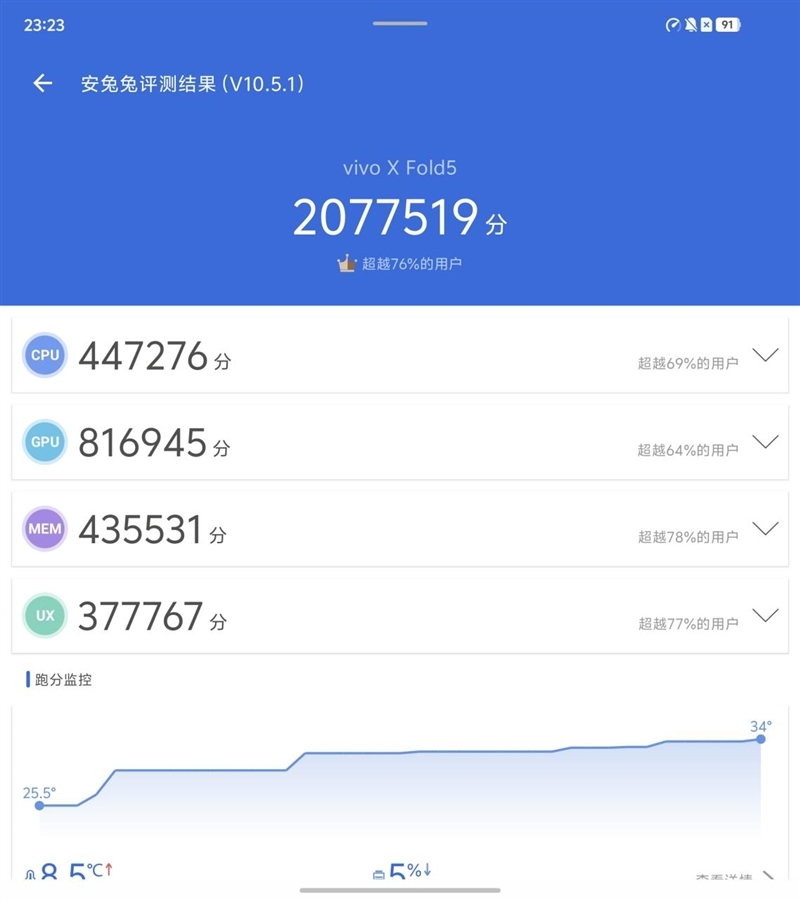Image resolution: width=800 pixels, height=901 pixels.
Task: Expand the CPU score details chevron
Action: 766,356
